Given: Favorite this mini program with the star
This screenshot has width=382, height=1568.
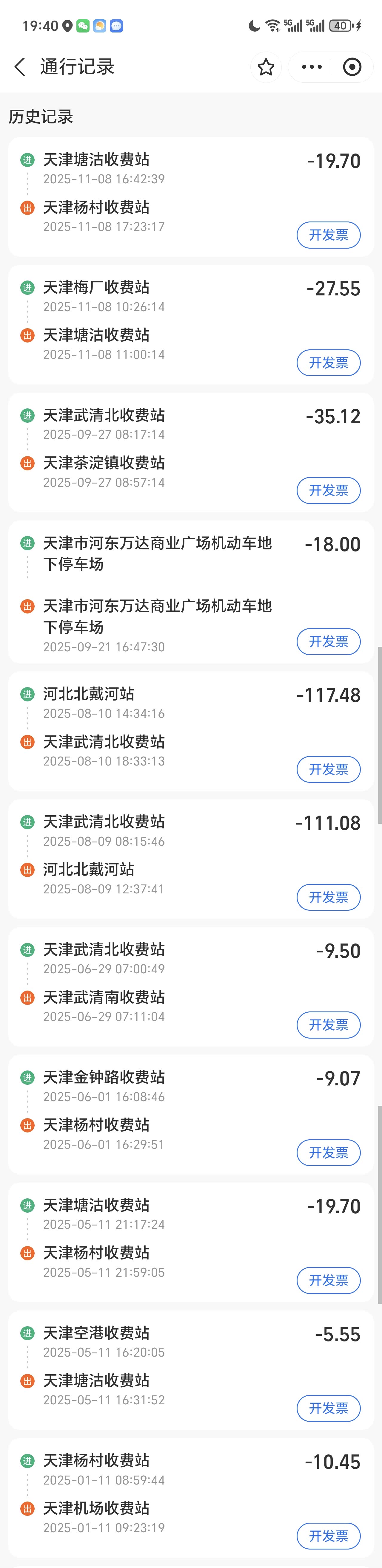Looking at the screenshot, I should [266, 67].
